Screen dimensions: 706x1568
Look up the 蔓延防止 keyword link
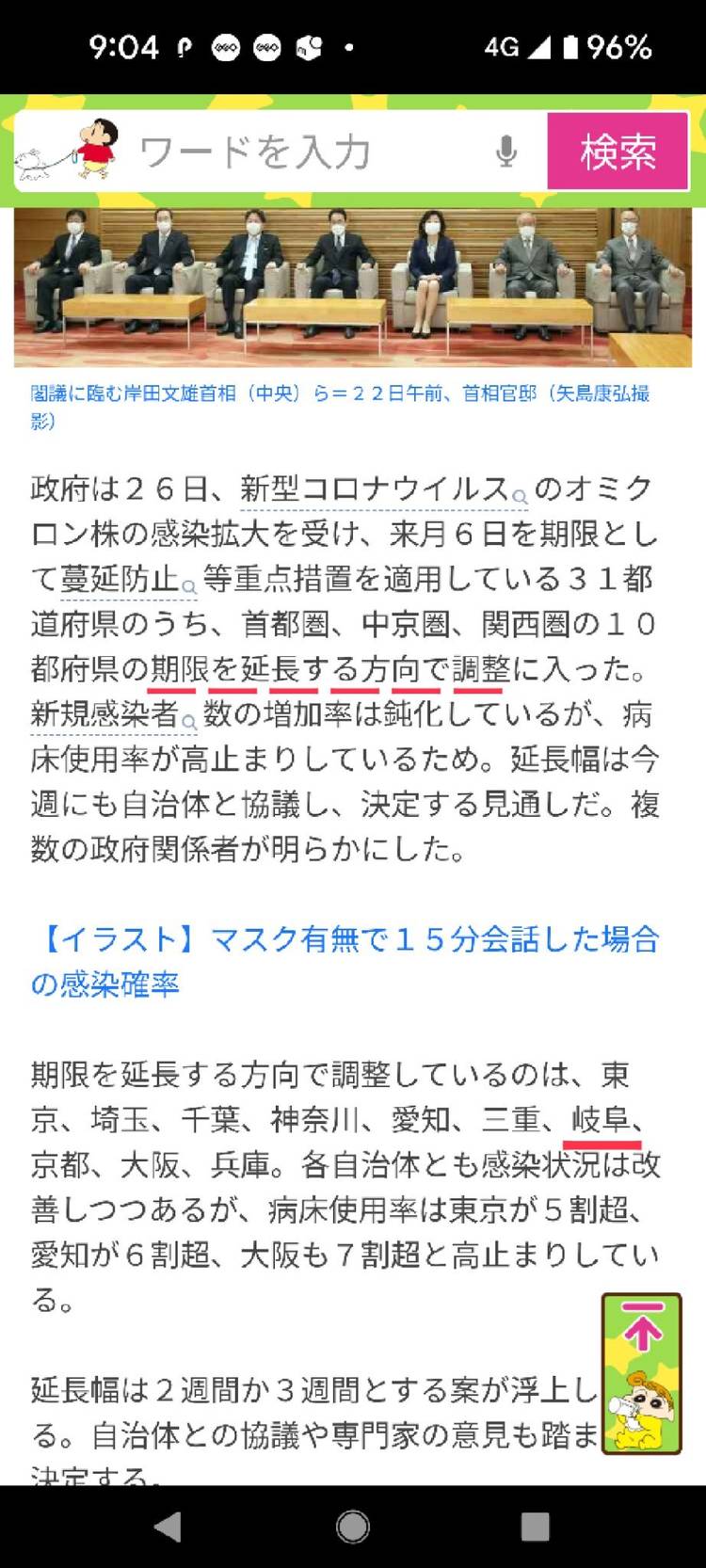pyautogui.click(x=120, y=579)
